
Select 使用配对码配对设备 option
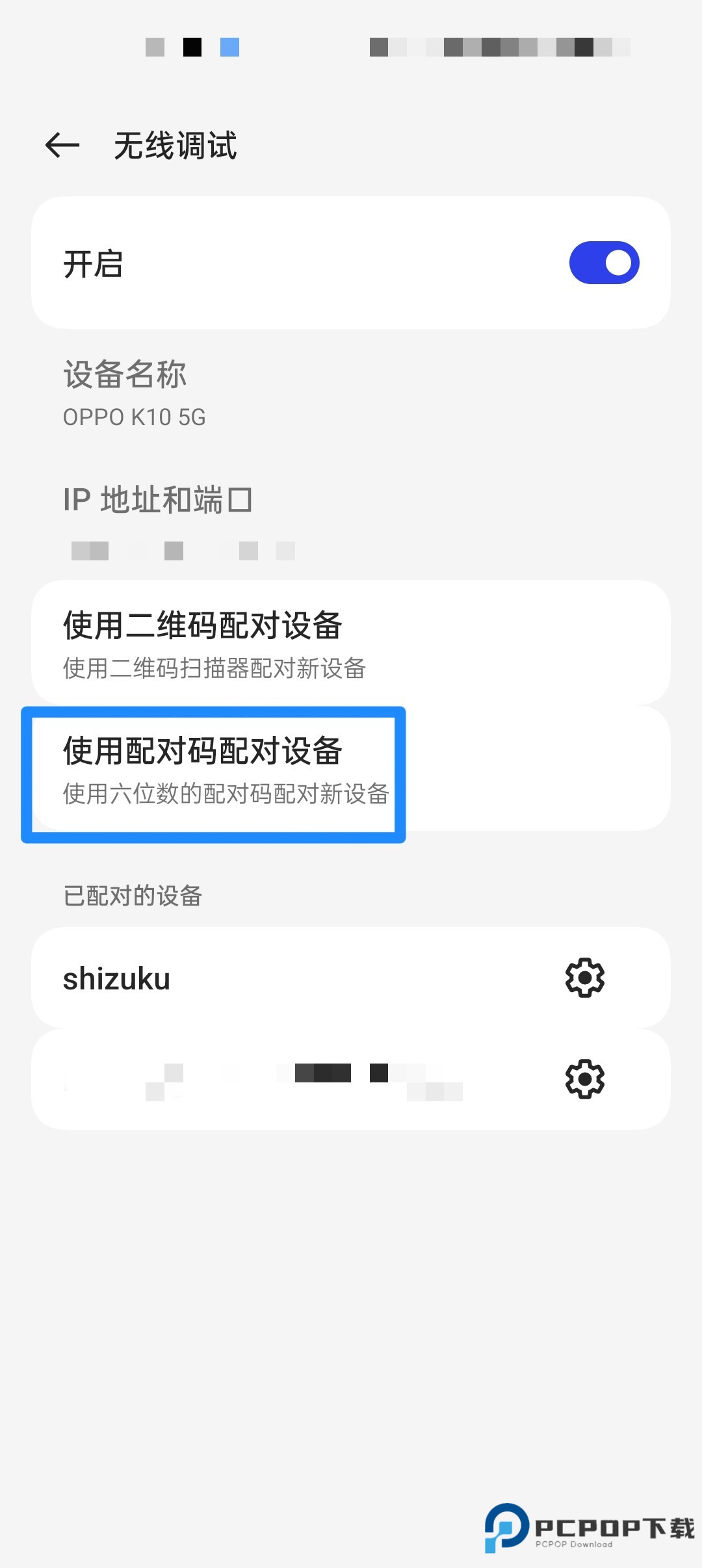351,770
